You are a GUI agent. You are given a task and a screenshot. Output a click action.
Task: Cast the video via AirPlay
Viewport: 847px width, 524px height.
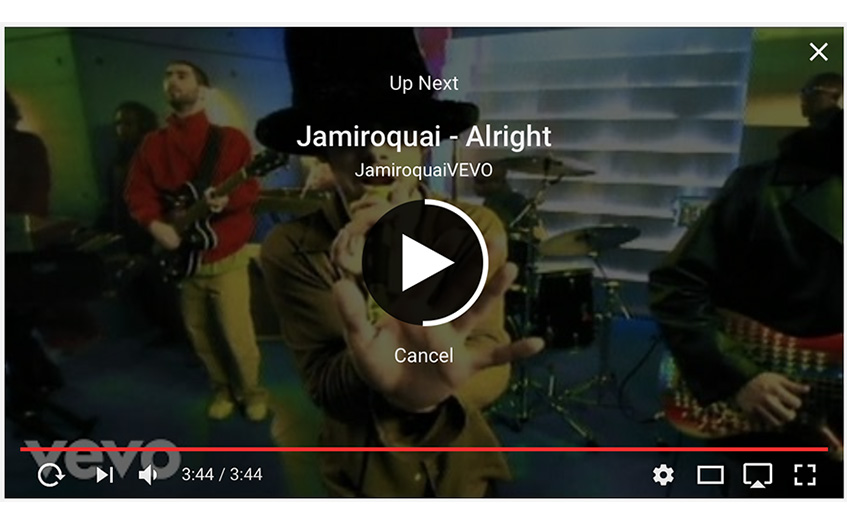757,475
